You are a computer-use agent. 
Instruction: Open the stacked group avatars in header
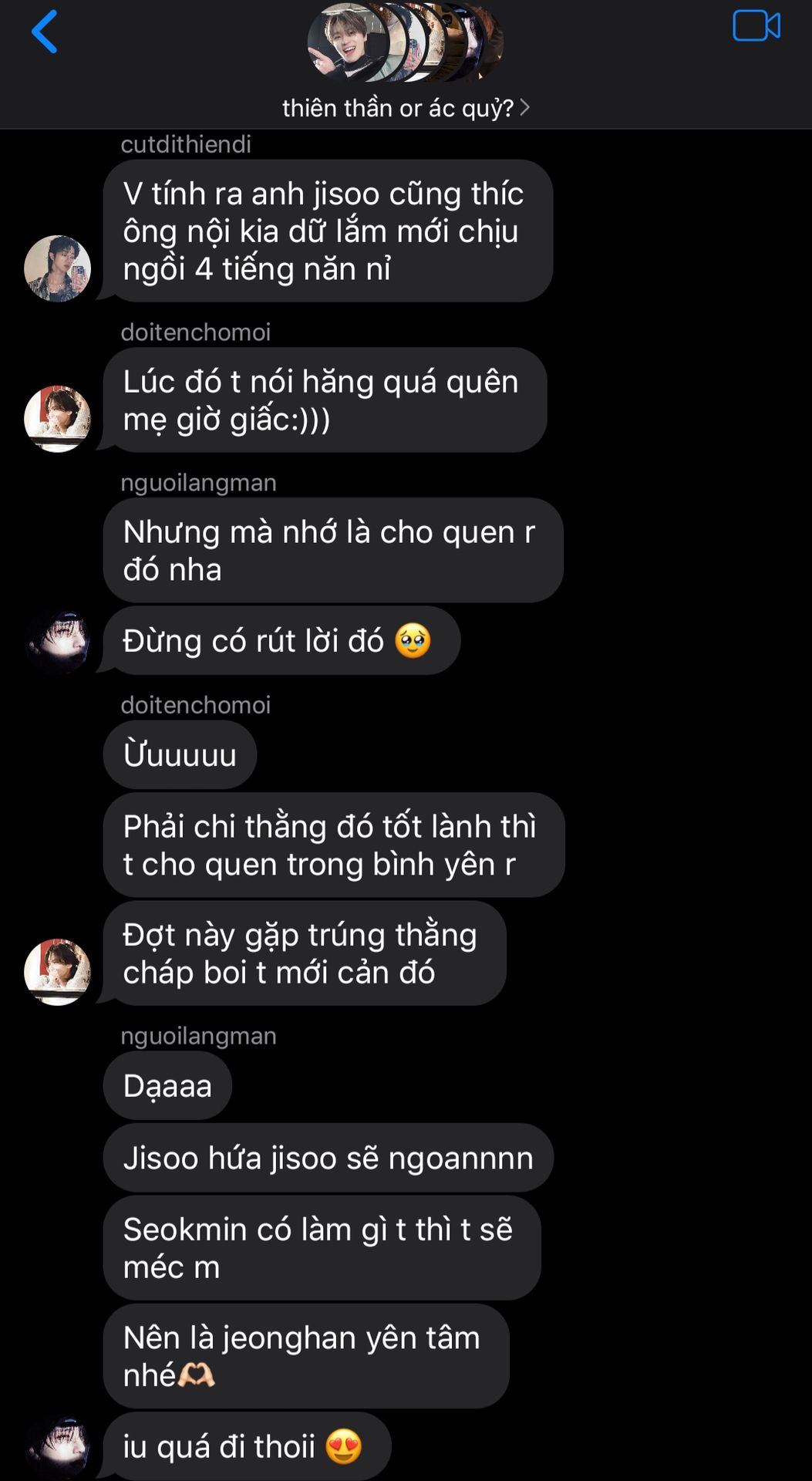(x=405, y=42)
